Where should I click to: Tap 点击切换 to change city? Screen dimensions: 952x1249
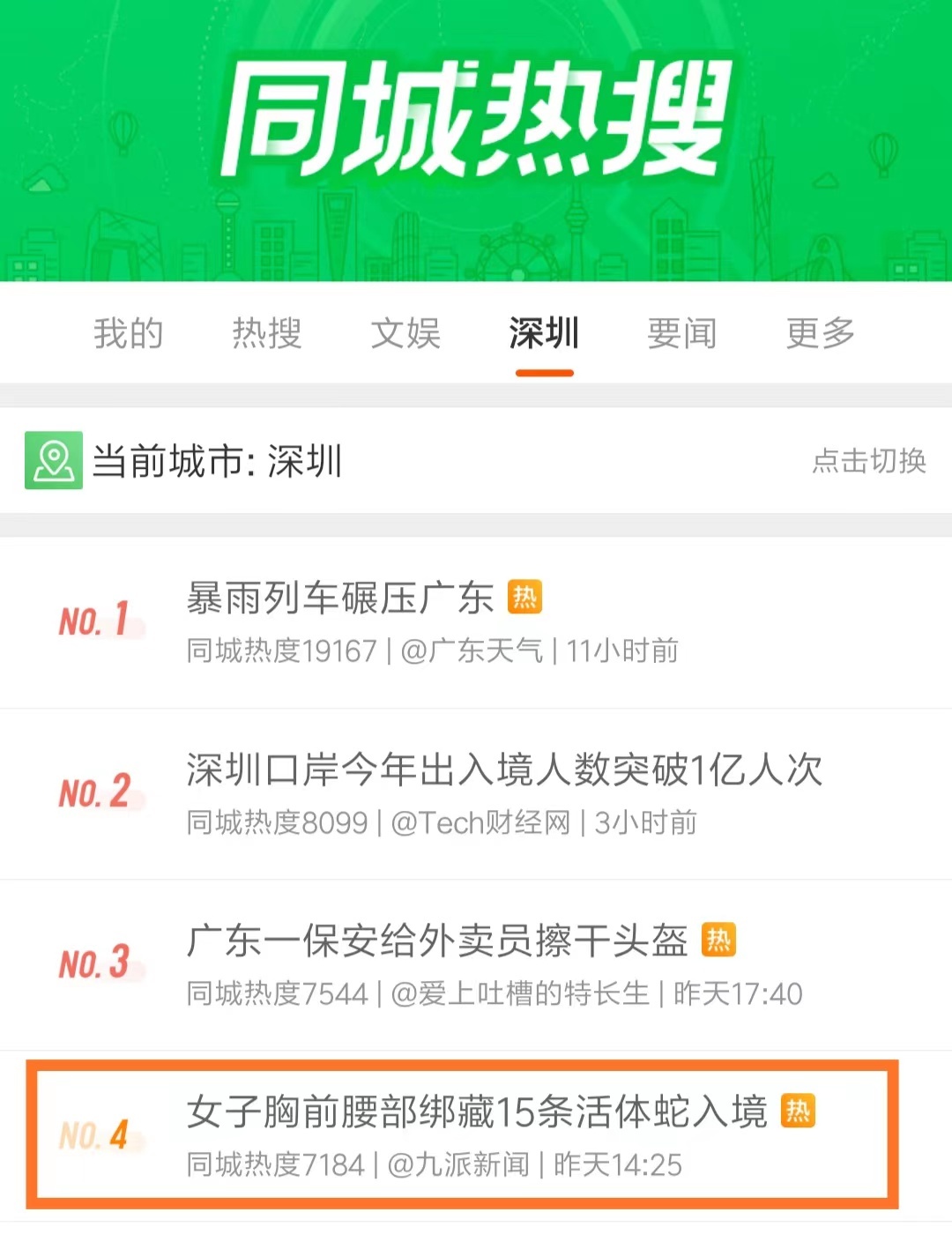pyautogui.click(x=868, y=460)
